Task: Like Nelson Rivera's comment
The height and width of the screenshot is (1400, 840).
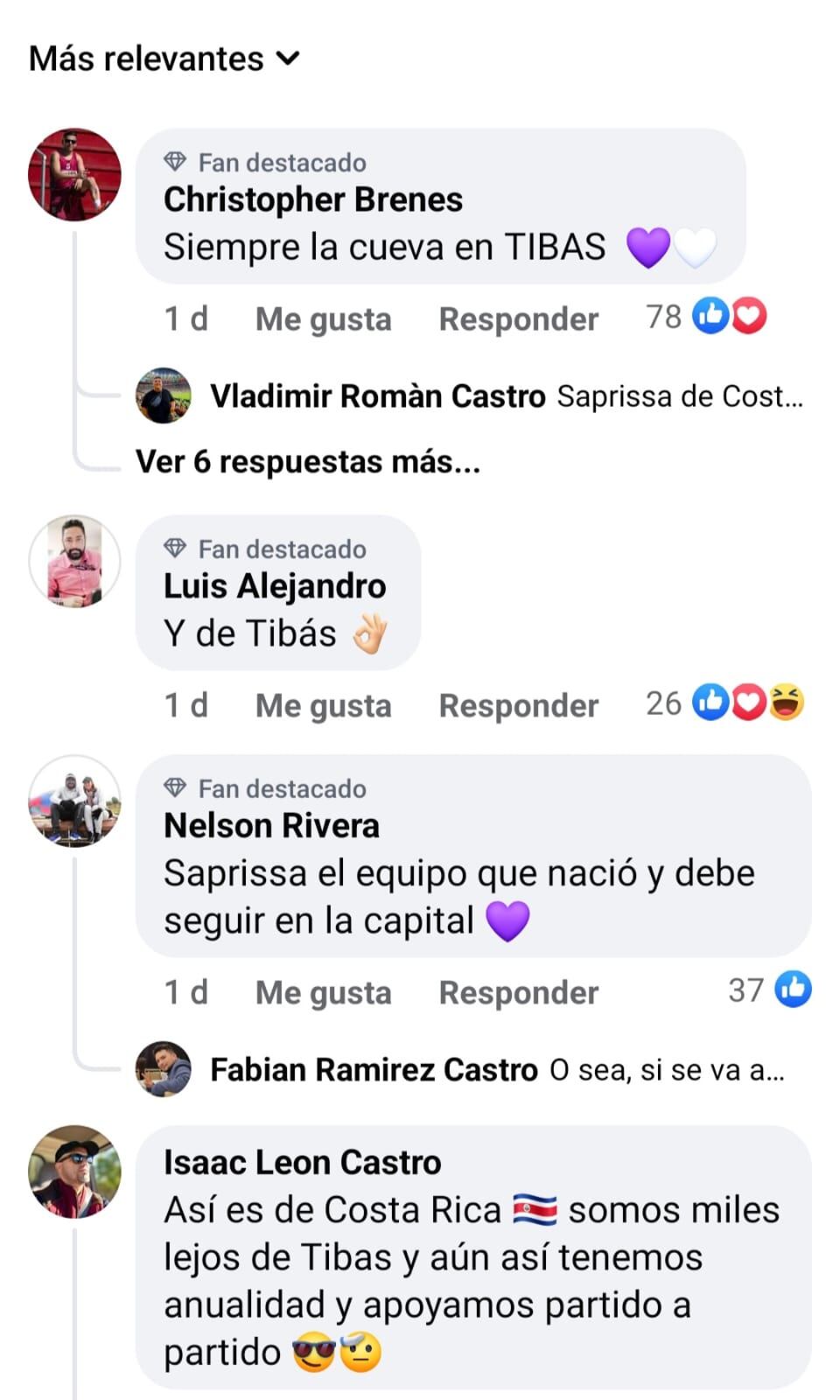Action: coord(323,993)
